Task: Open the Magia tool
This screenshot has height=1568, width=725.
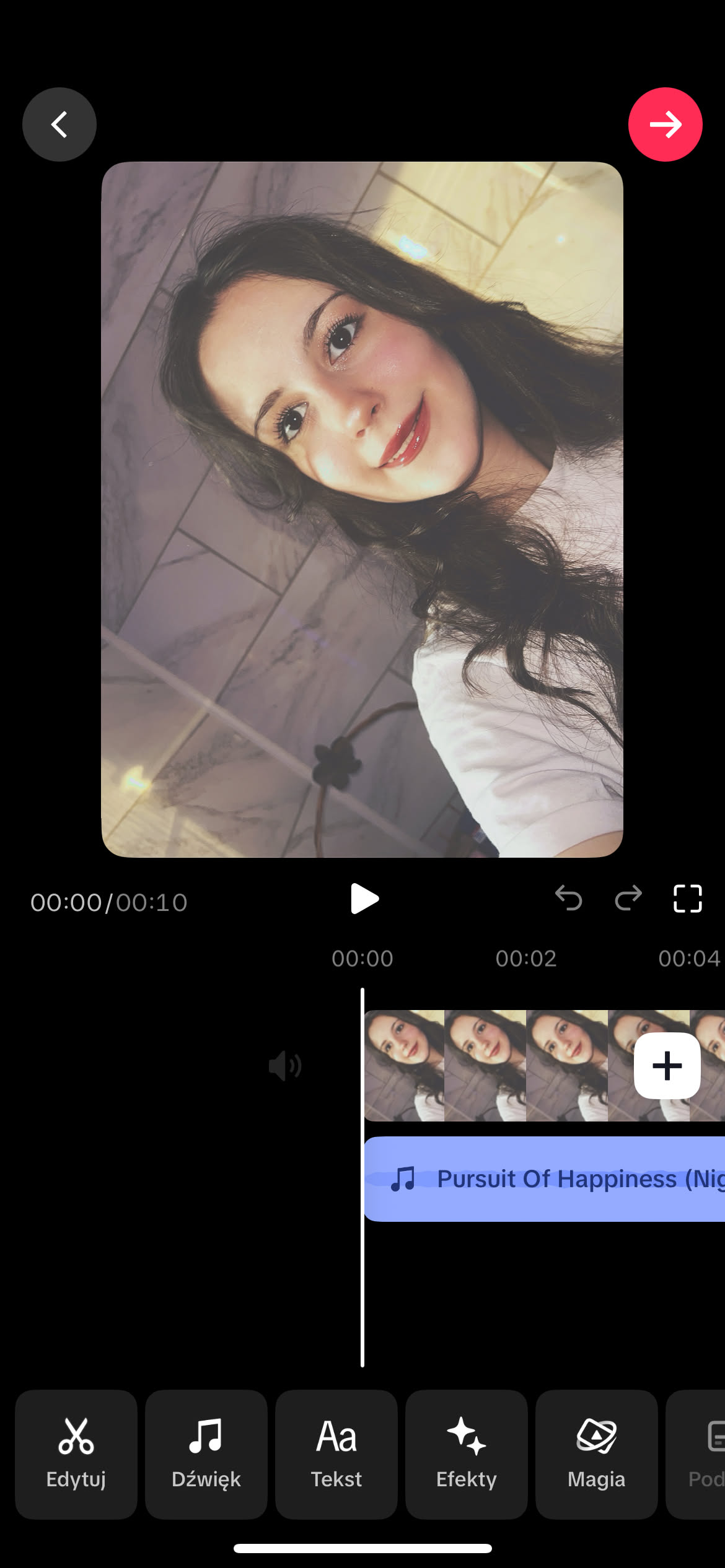Action: click(596, 1454)
